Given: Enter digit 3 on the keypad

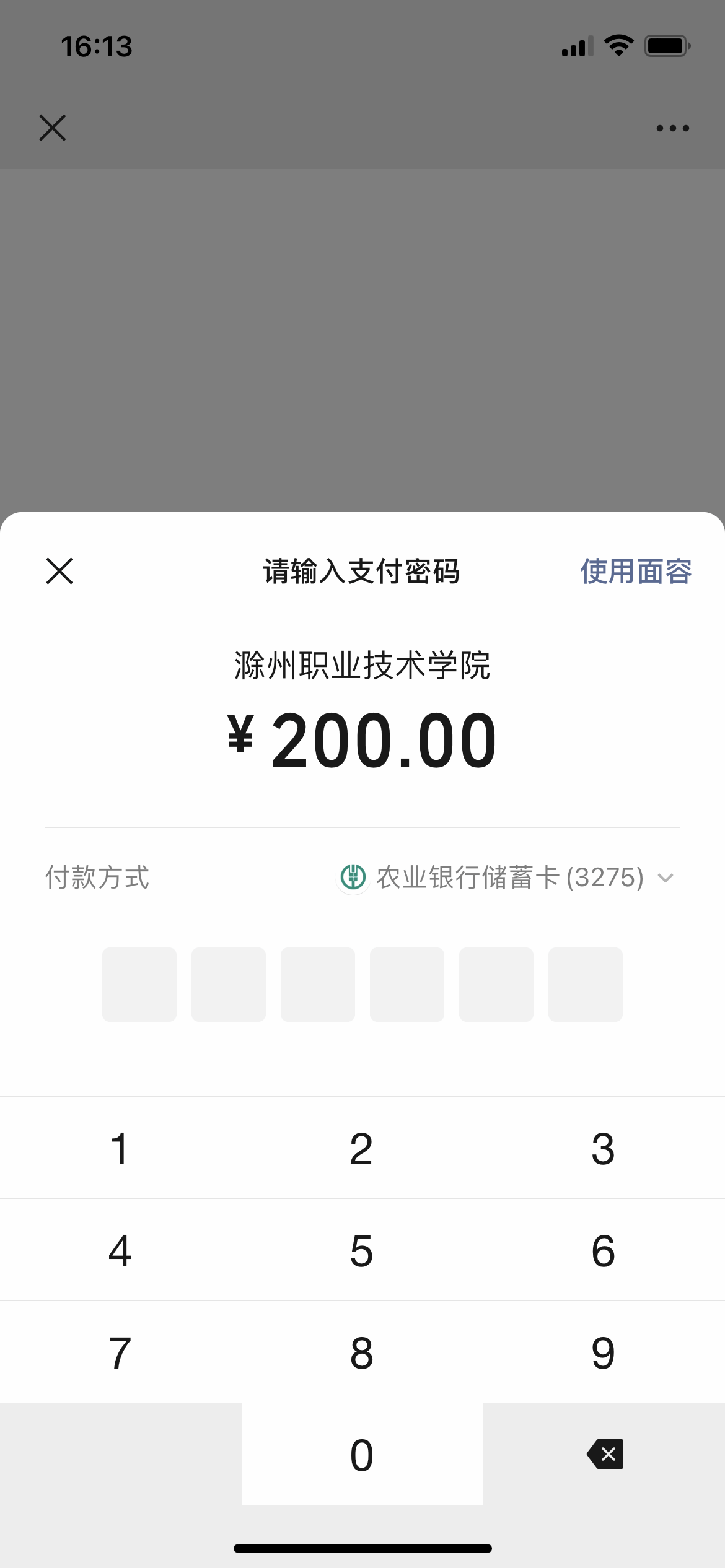Looking at the screenshot, I should tap(604, 1149).
